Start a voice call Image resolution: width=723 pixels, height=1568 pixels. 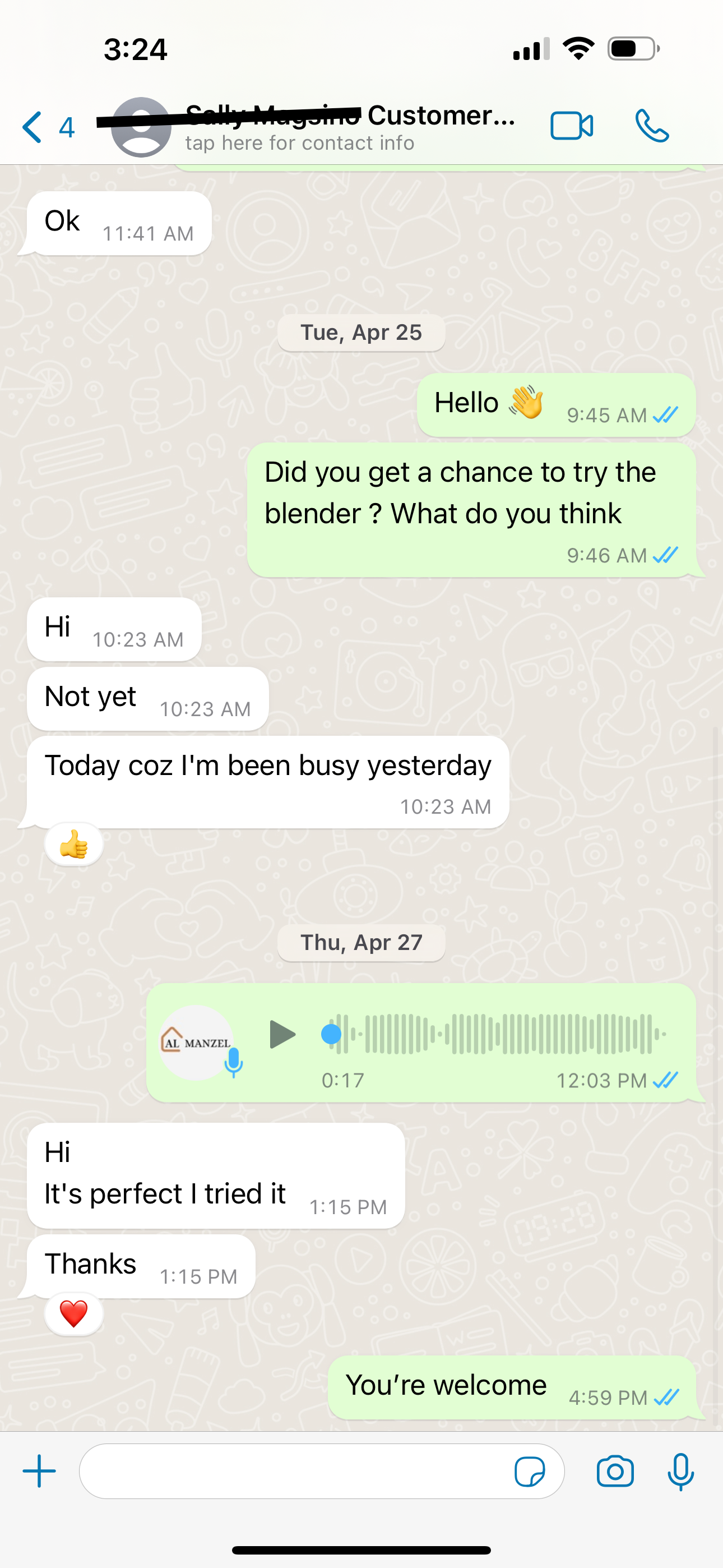pos(652,127)
